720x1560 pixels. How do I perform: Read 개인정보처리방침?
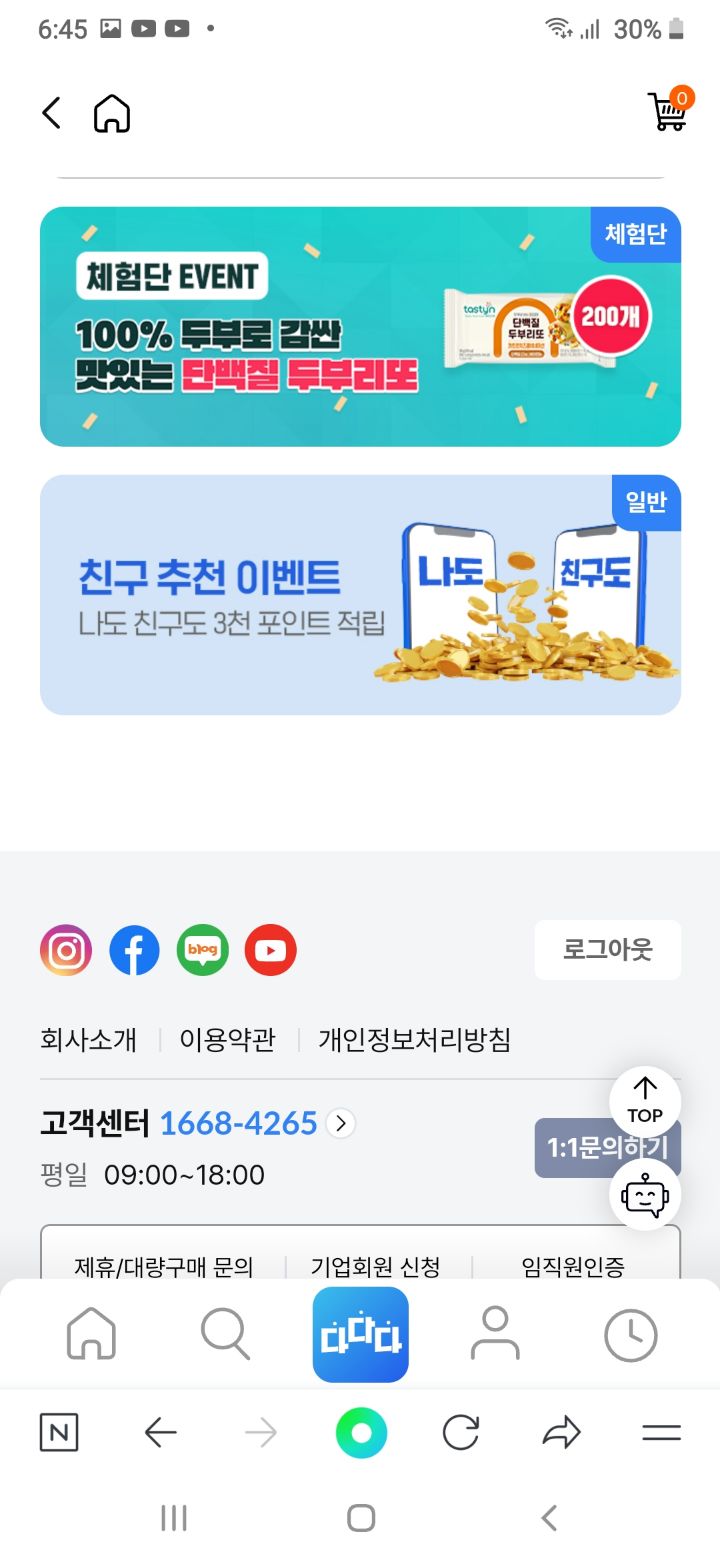coord(414,1040)
